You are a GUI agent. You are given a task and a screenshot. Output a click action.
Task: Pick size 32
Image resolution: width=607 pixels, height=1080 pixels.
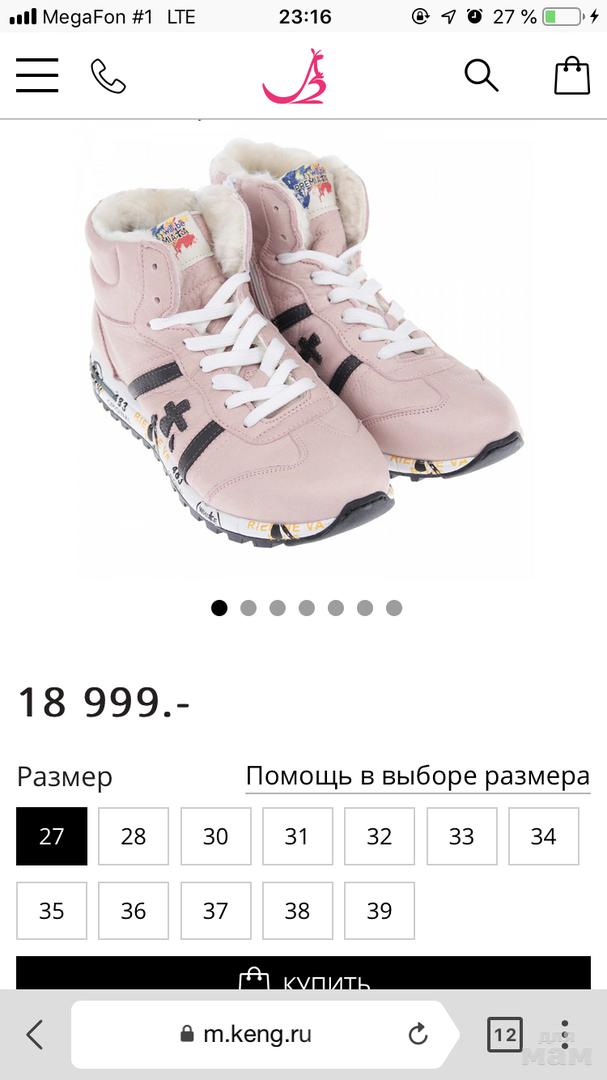coord(379,836)
